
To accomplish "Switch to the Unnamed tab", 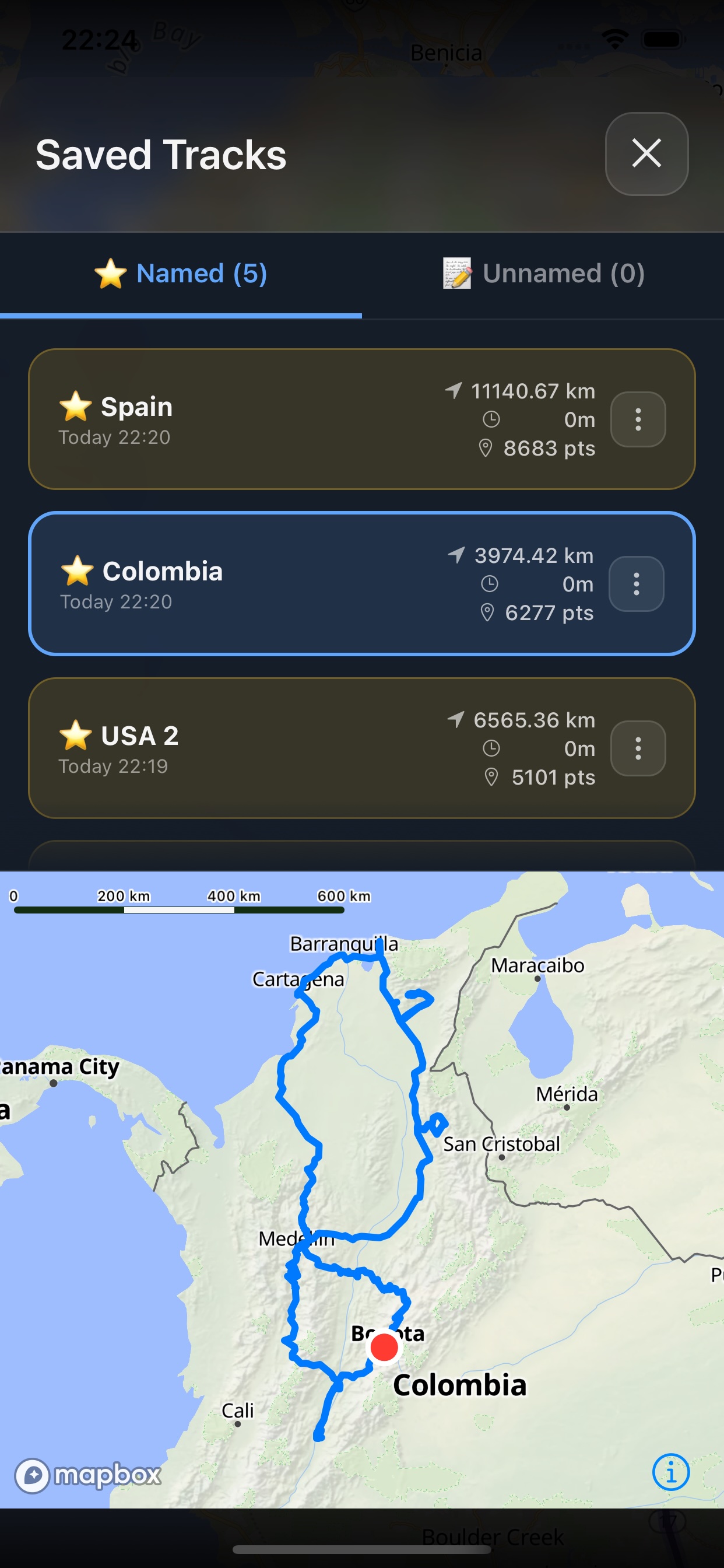I will pyautogui.click(x=543, y=274).
